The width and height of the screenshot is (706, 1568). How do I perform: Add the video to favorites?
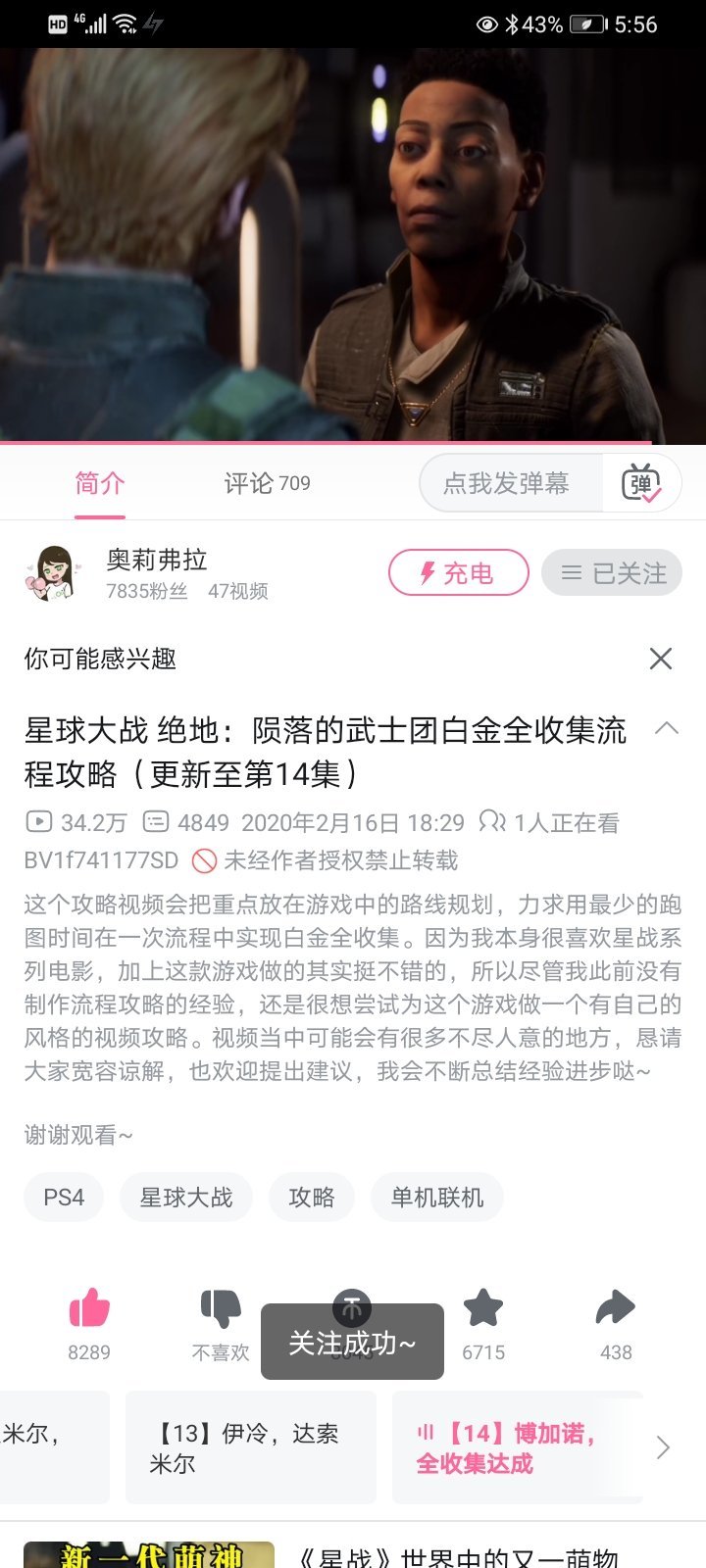click(483, 1308)
